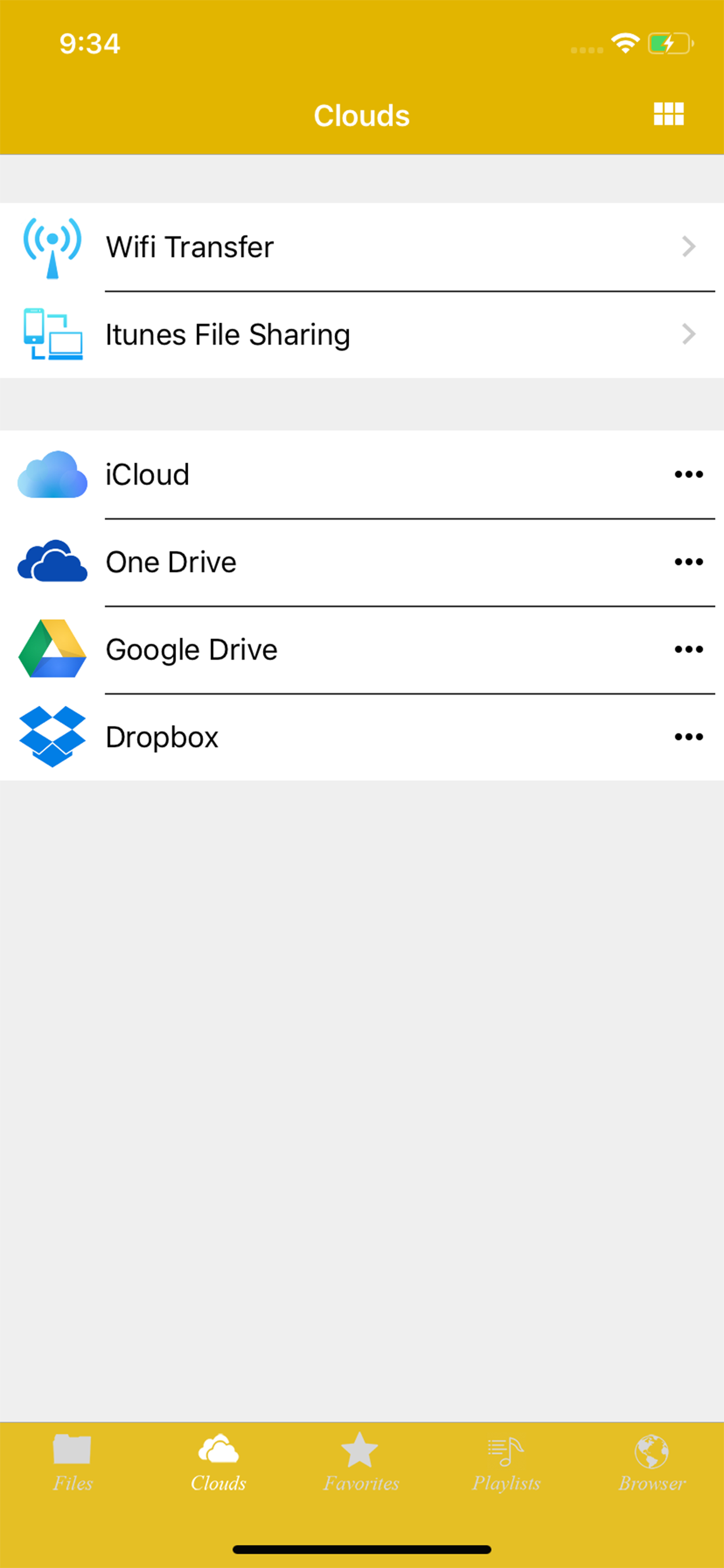The width and height of the screenshot is (724, 1568).
Task: Open more options for Dropbox
Action: tap(688, 737)
